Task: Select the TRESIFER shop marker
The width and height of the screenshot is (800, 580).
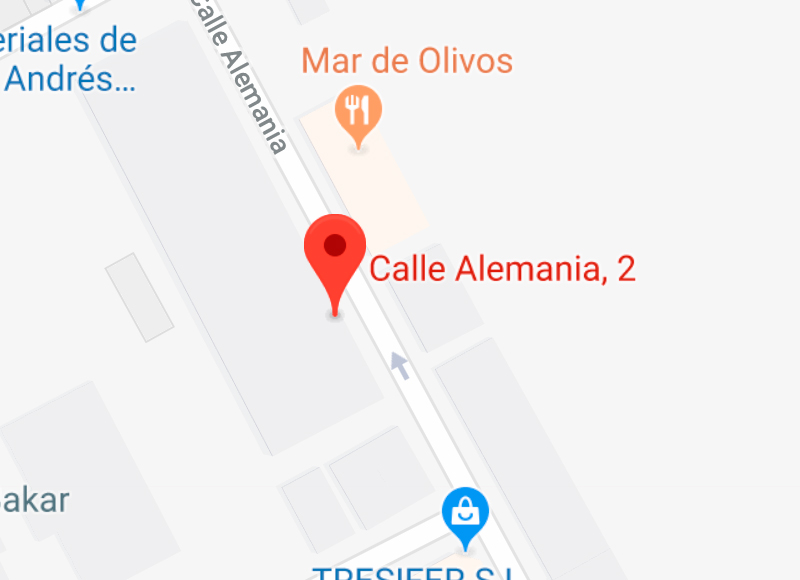Action: tap(465, 514)
